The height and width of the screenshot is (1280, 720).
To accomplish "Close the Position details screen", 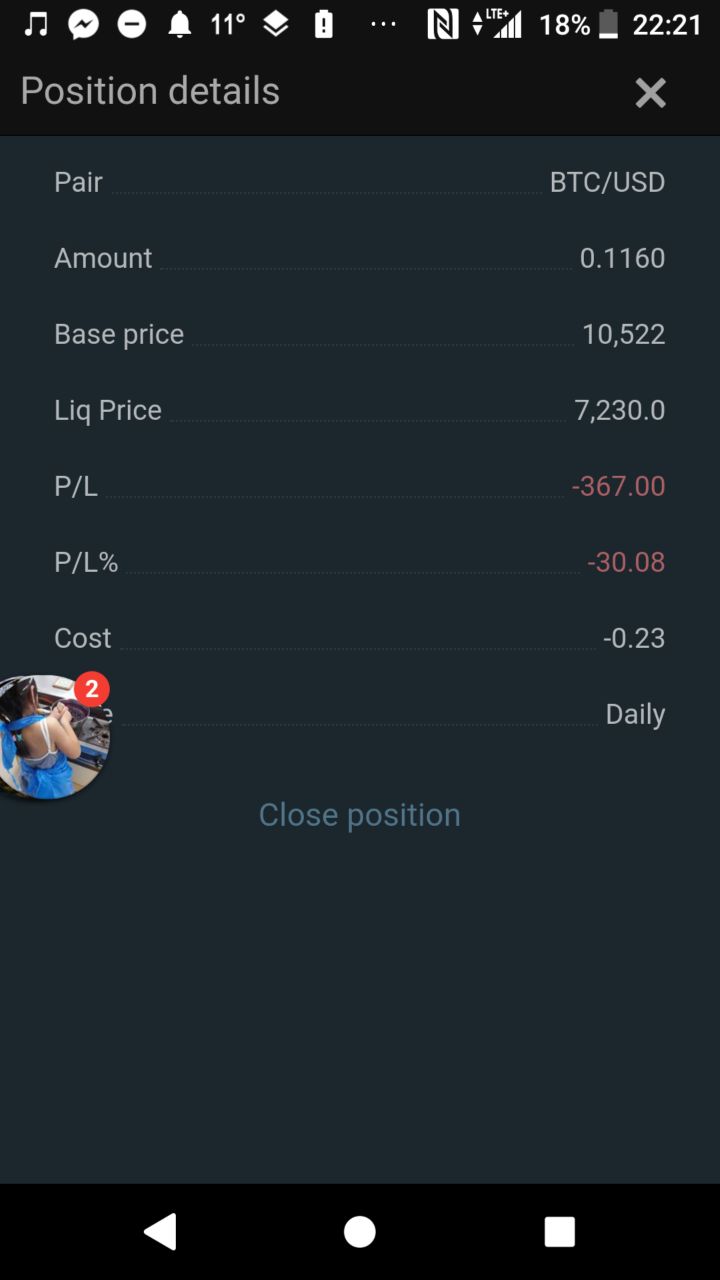I will 650,93.
